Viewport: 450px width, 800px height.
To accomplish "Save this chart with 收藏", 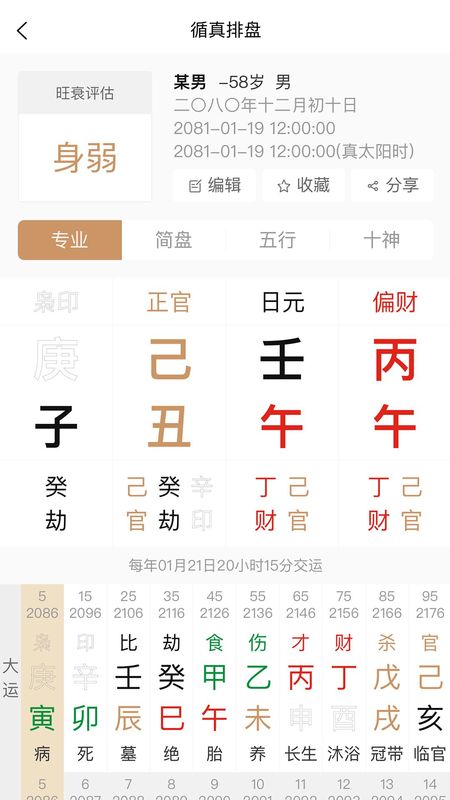I will (x=304, y=186).
